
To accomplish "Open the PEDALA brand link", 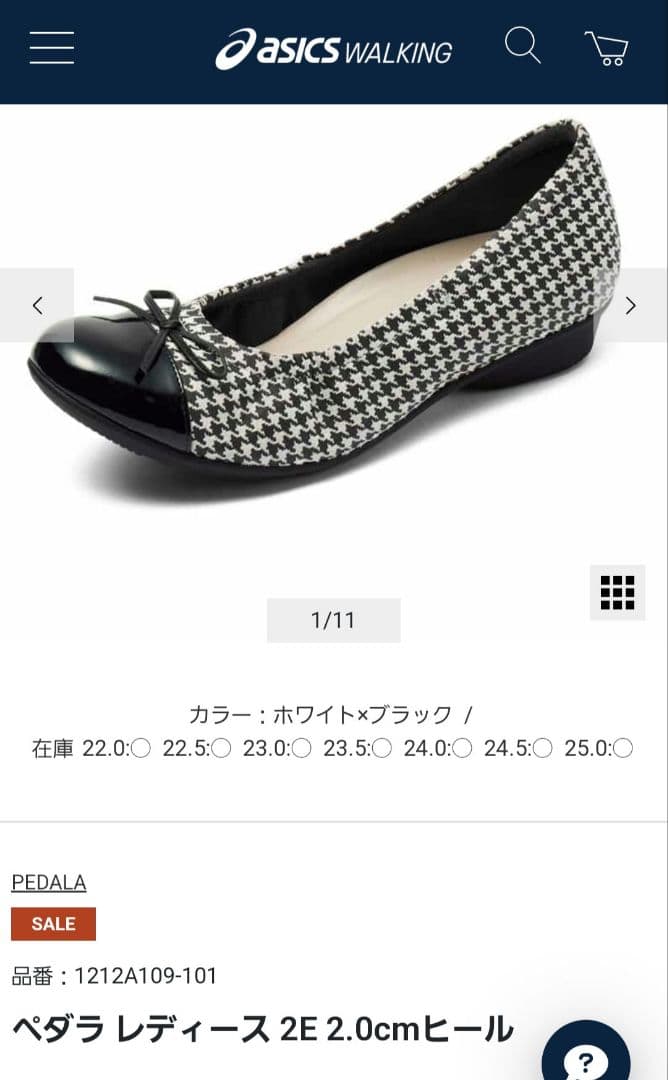I will coord(49,883).
